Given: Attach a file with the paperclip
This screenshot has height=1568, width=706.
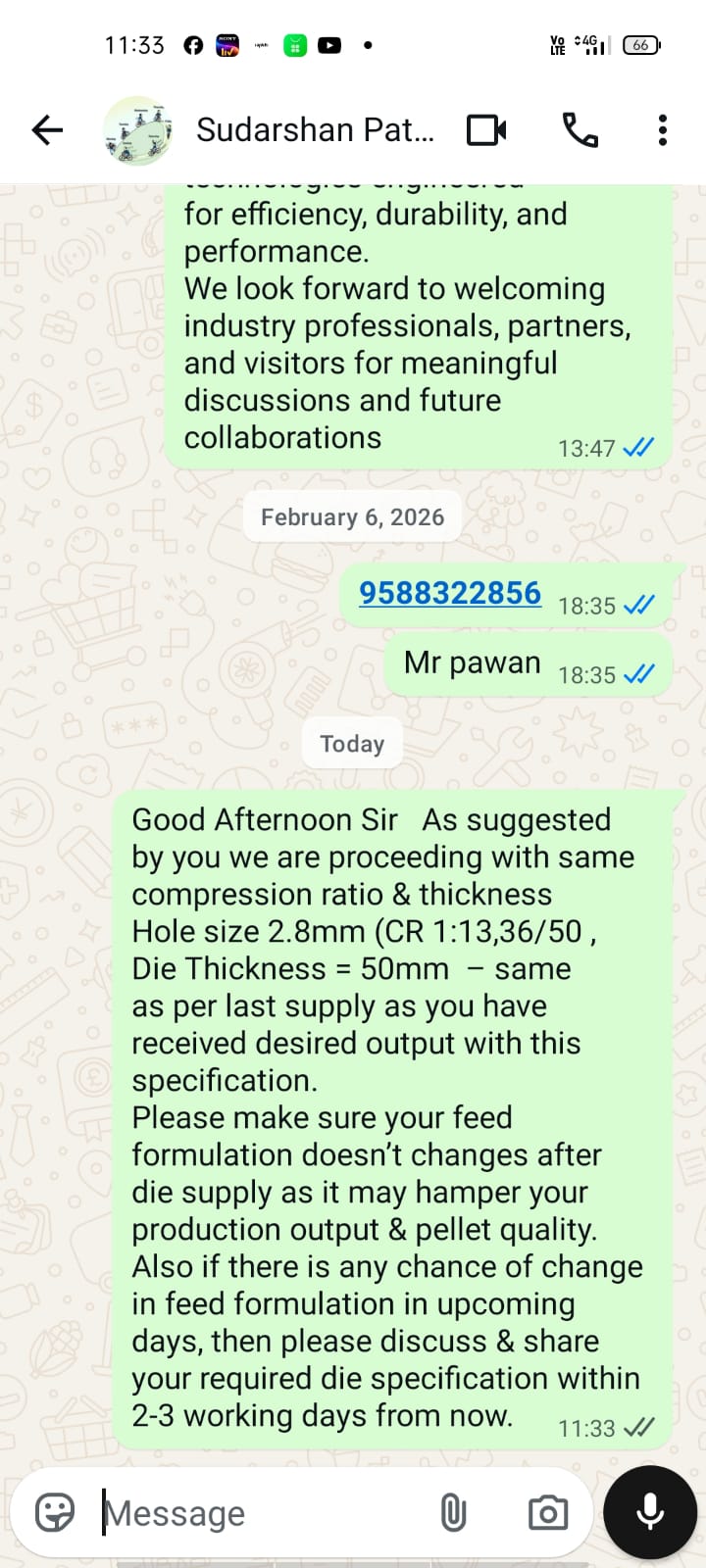Looking at the screenshot, I should click(x=453, y=1512).
